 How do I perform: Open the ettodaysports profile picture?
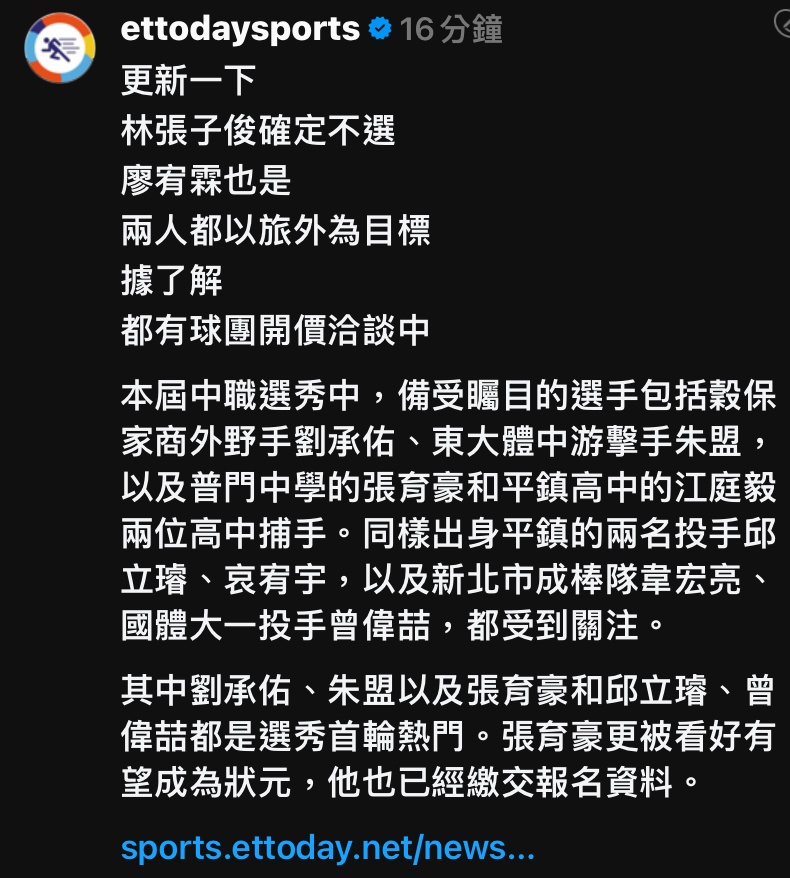coord(60,47)
